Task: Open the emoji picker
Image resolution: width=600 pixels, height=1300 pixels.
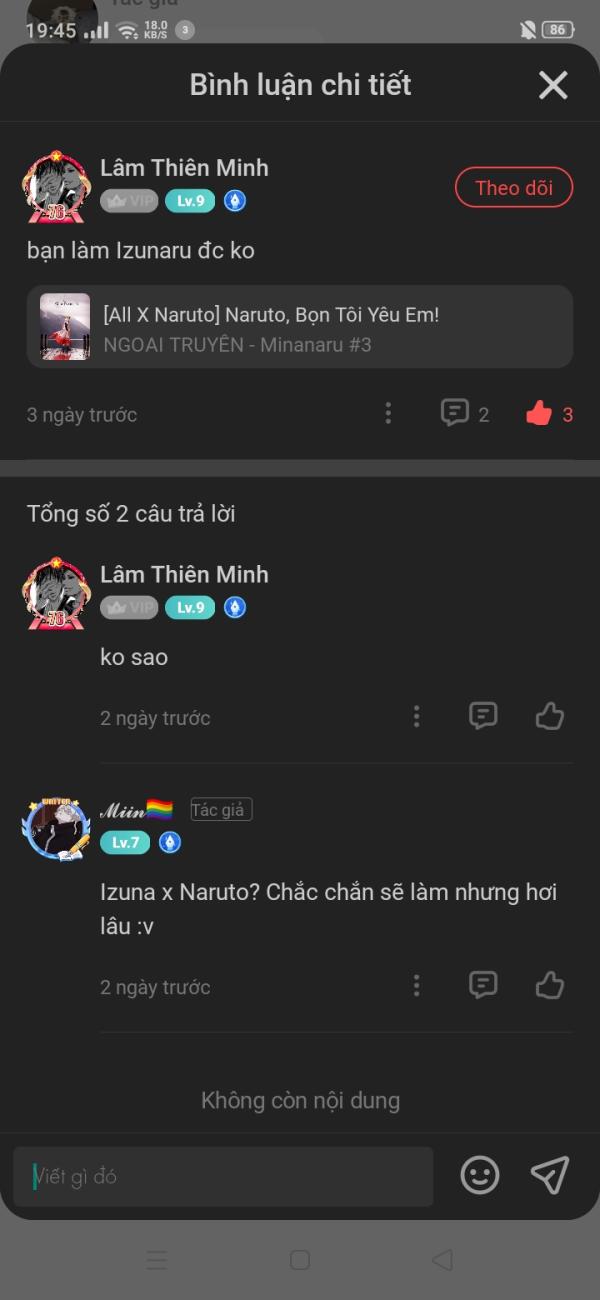Action: [480, 1175]
